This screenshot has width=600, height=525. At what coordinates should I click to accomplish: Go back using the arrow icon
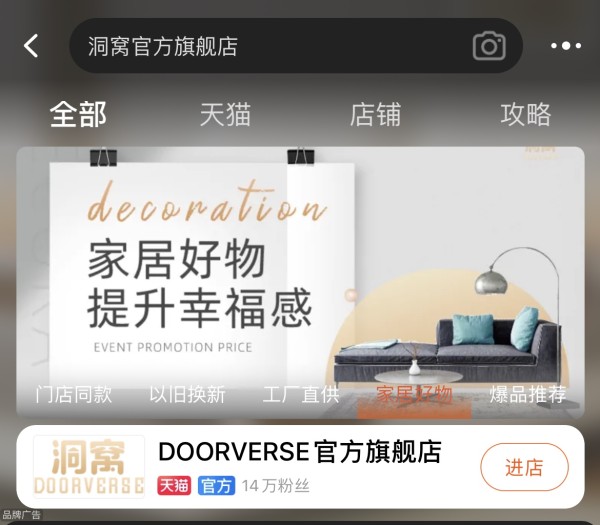point(32,46)
